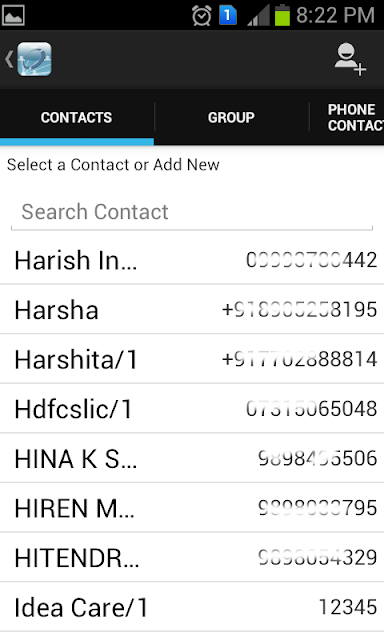Open the Phone Contacts tab
384x640 pixels.
pyautogui.click(x=347, y=118)
